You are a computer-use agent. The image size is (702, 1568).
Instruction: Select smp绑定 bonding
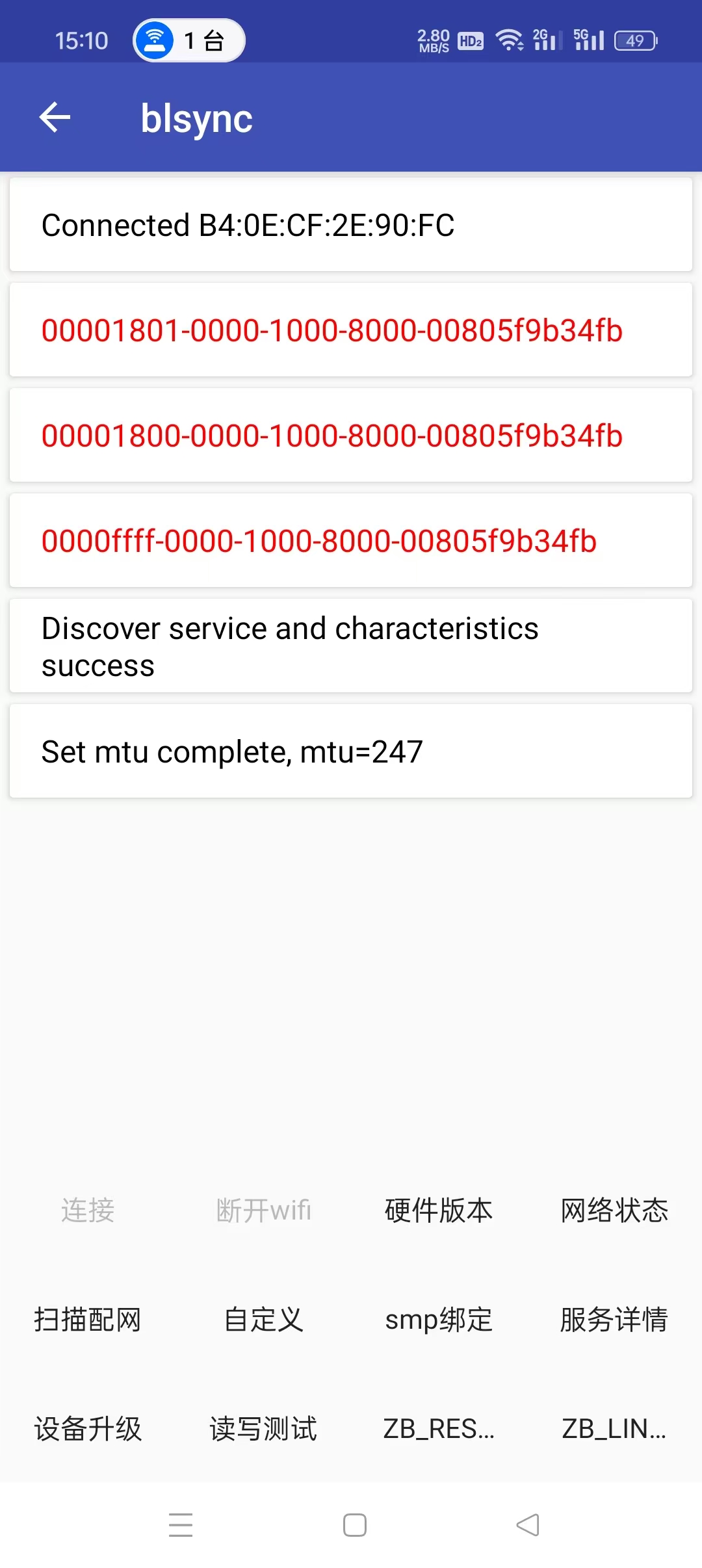coord(439,1320)
